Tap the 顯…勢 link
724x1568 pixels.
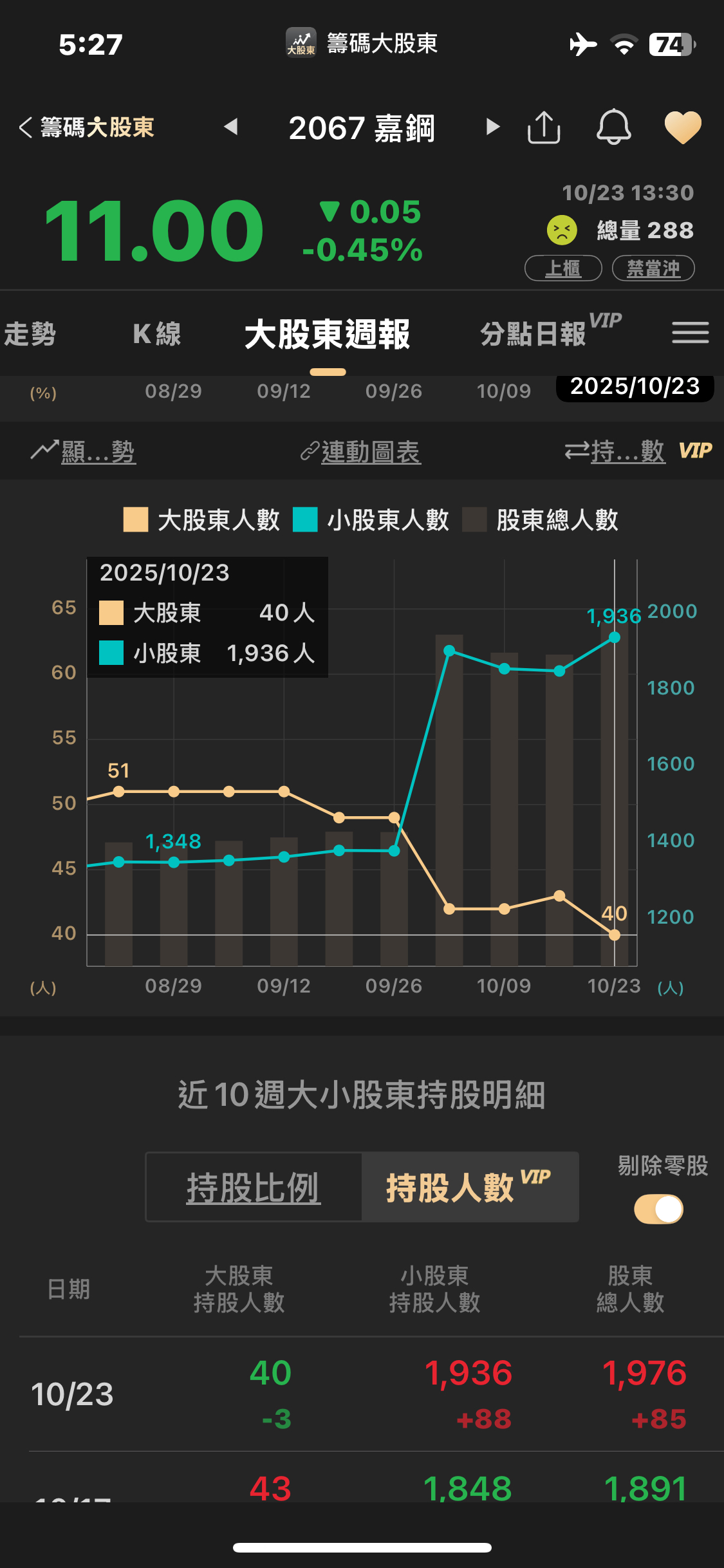(84, 452)
